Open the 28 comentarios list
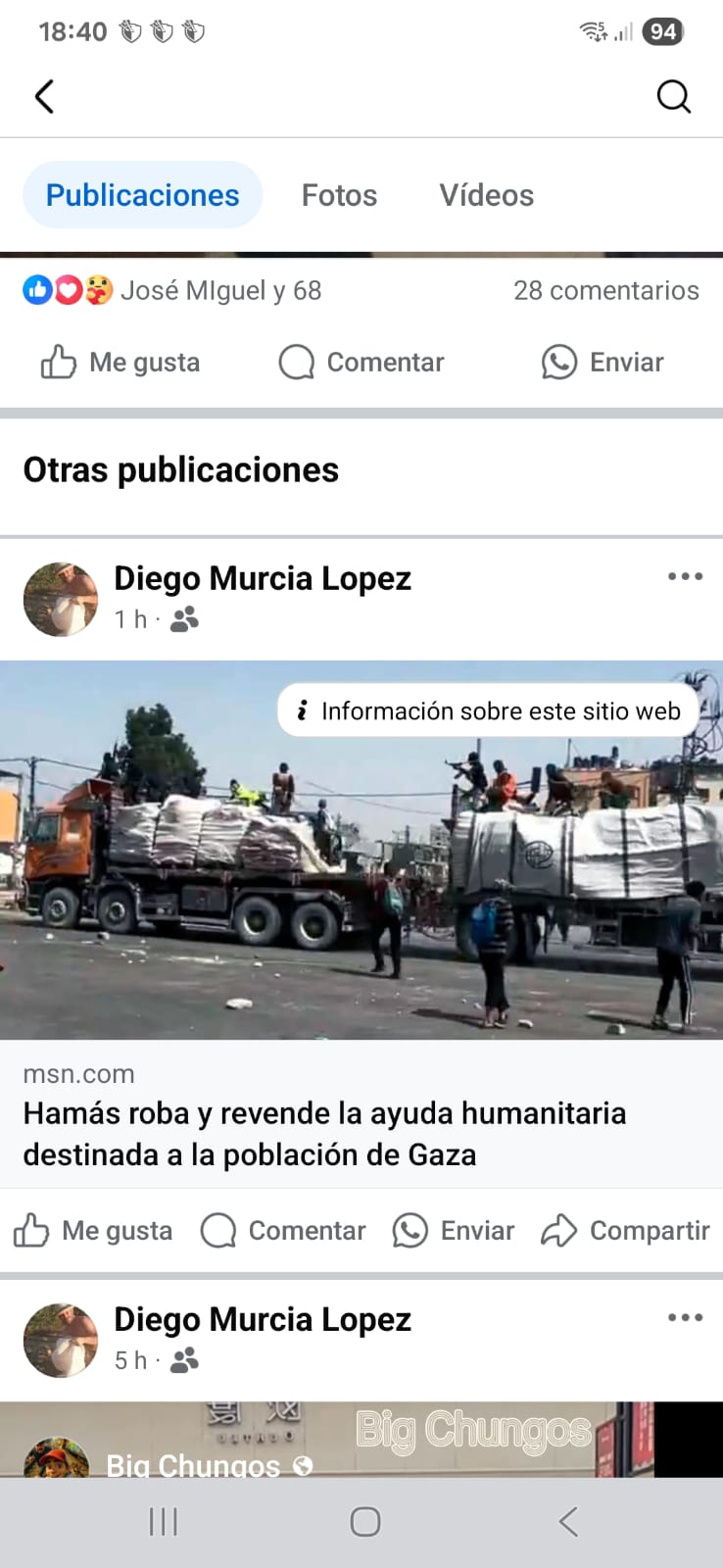 point(605,290)
